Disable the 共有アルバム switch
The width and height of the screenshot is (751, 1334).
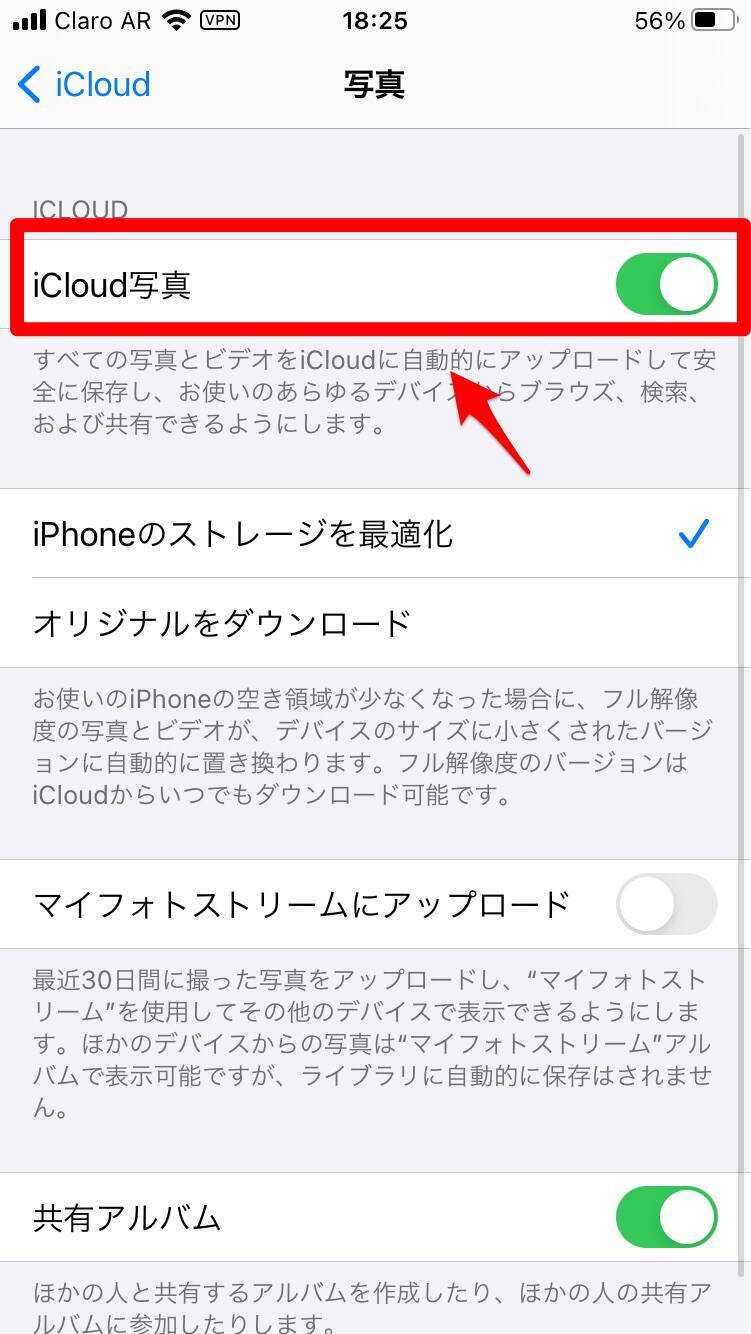tap(666, 1217)
